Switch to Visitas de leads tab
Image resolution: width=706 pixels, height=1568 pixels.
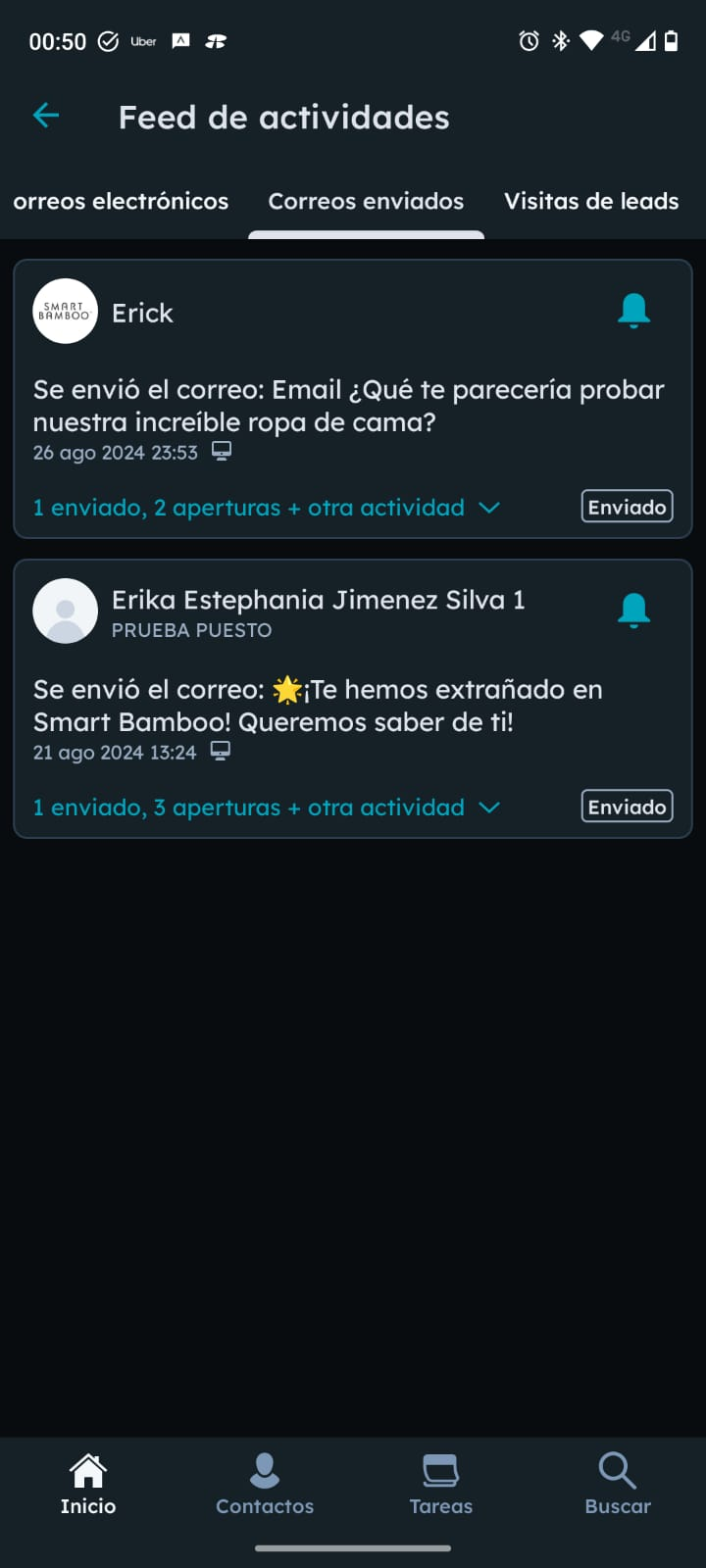591,201
